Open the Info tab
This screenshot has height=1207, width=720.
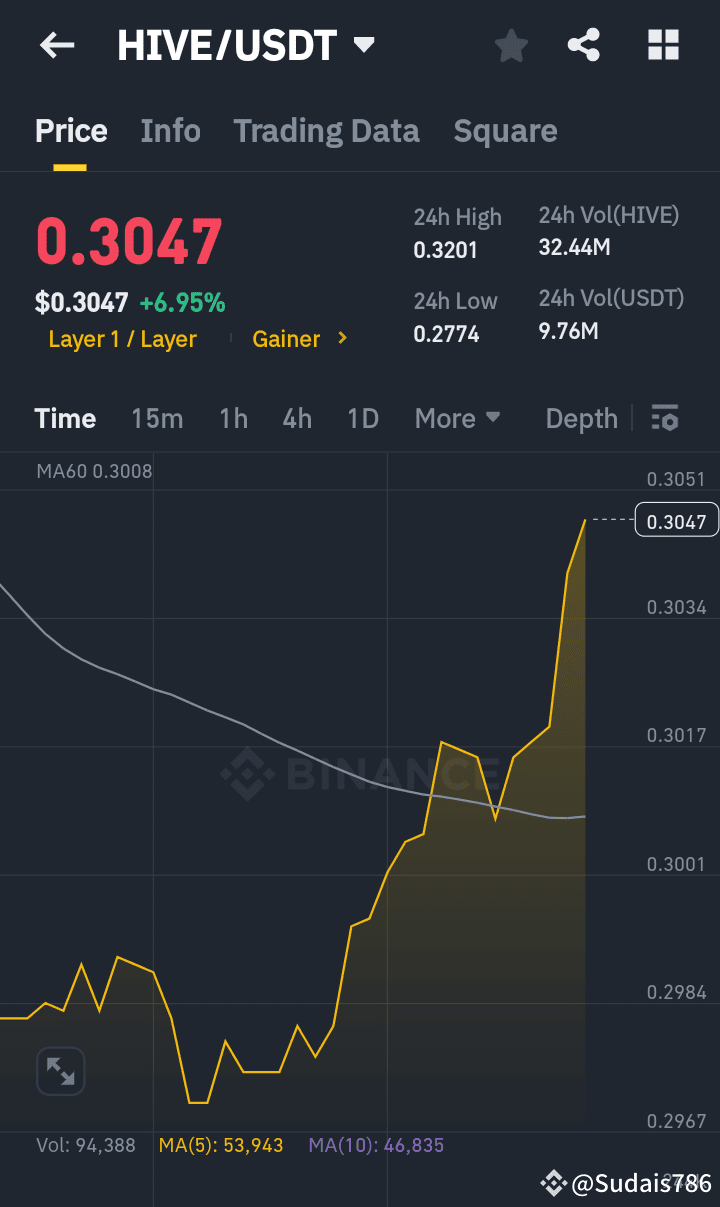tap(170, 131)
